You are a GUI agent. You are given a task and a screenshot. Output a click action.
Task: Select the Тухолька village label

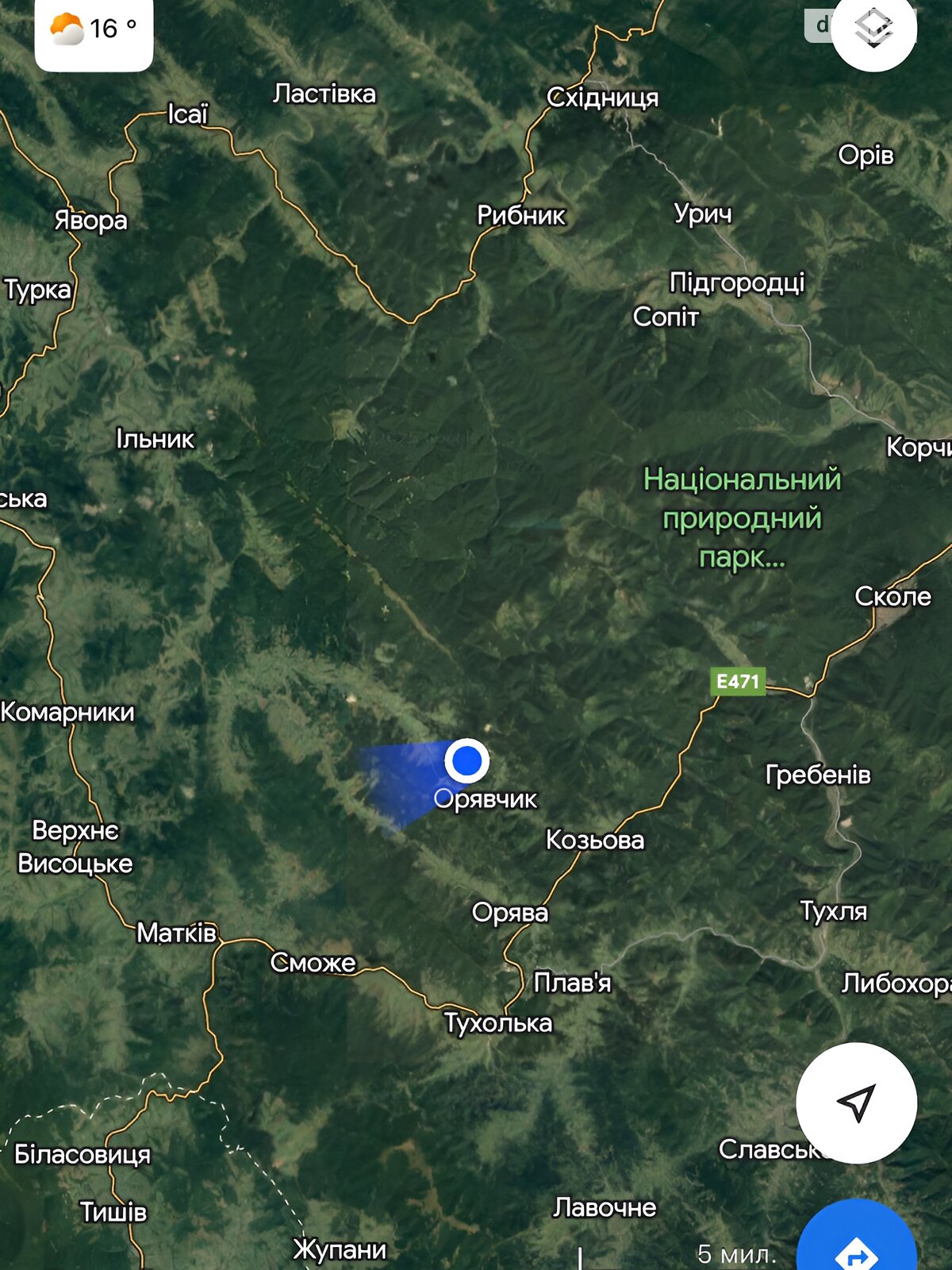click(497, 1023)
